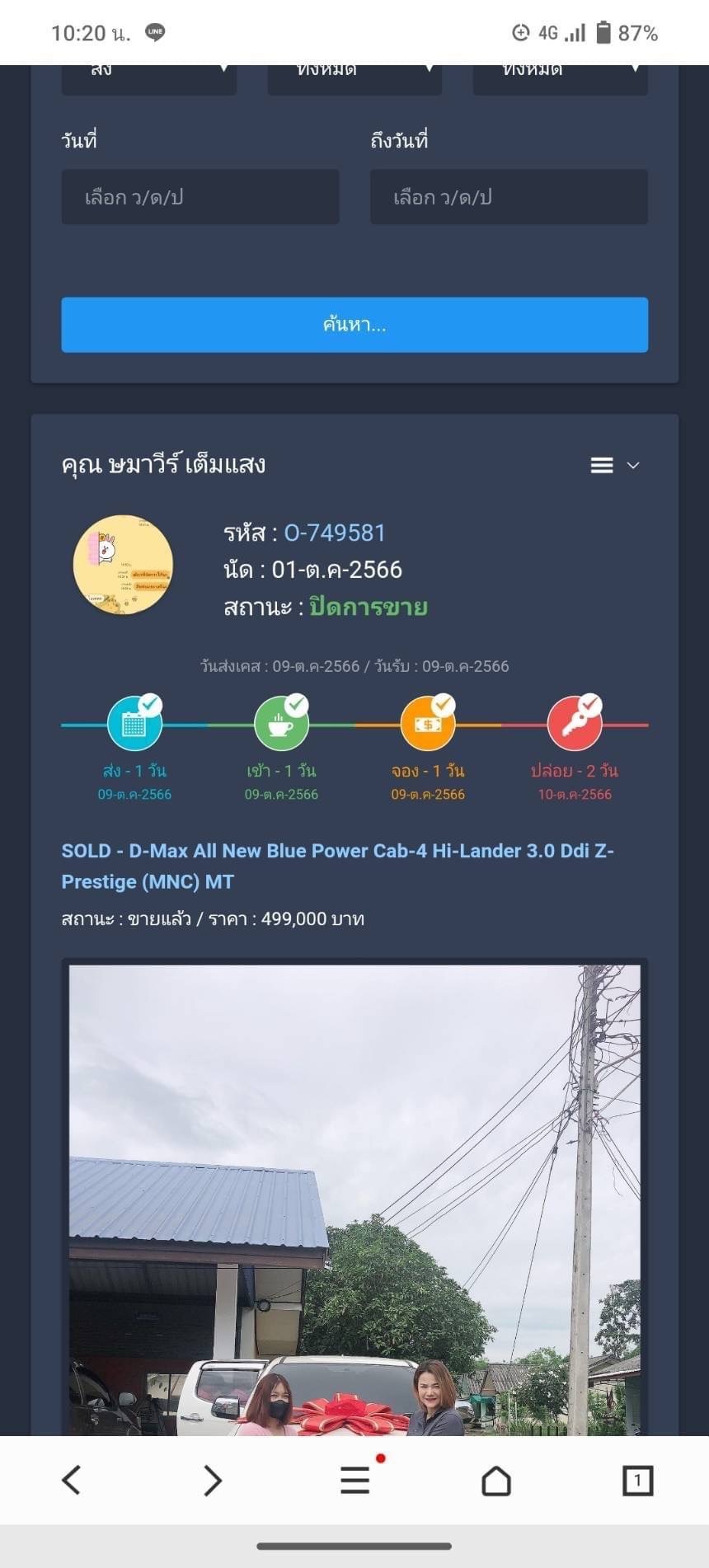
Task: Tap the blue ค้นหา search button
Action: click(x=354, y=325)
